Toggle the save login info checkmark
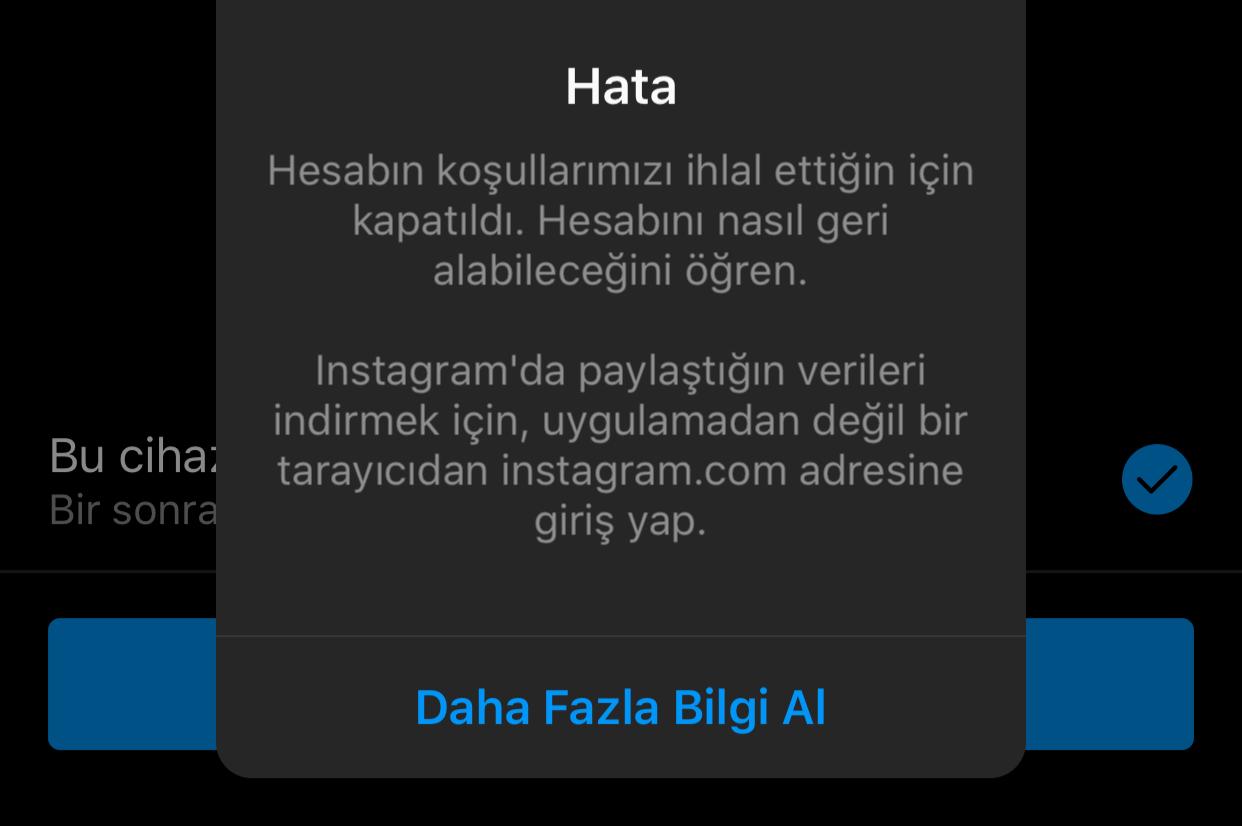This screenshot has width=1242, height=826. tap(1156, 480)
